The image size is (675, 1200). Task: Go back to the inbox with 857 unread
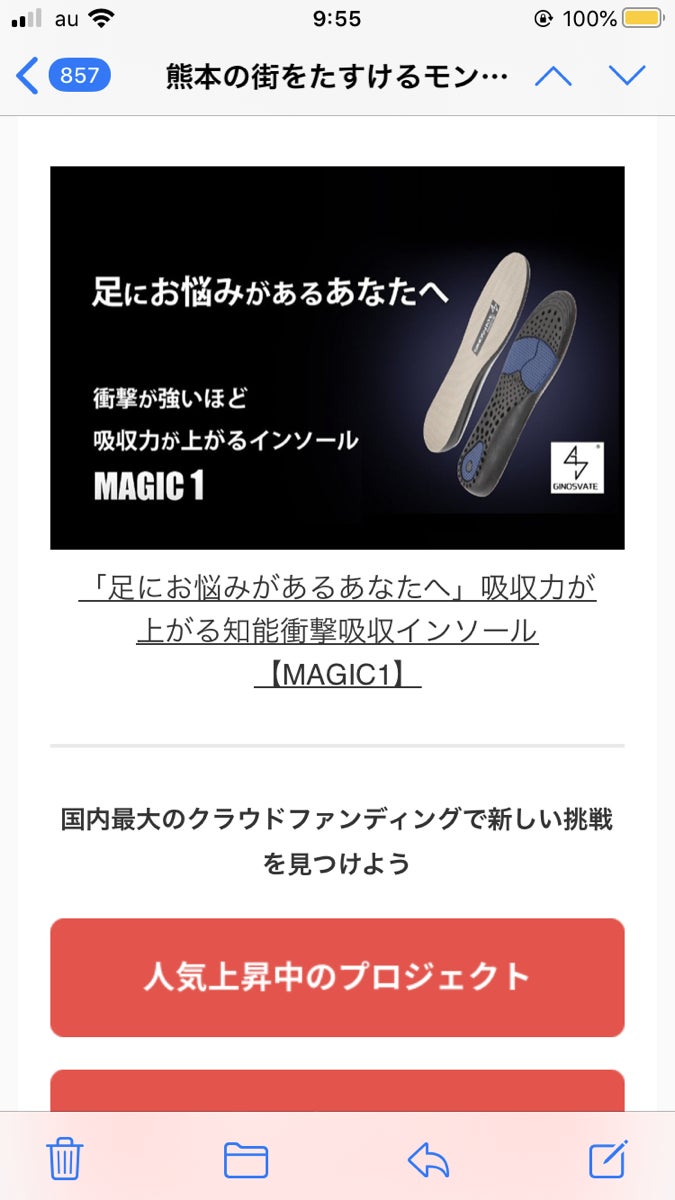click(x=63, y=76)
